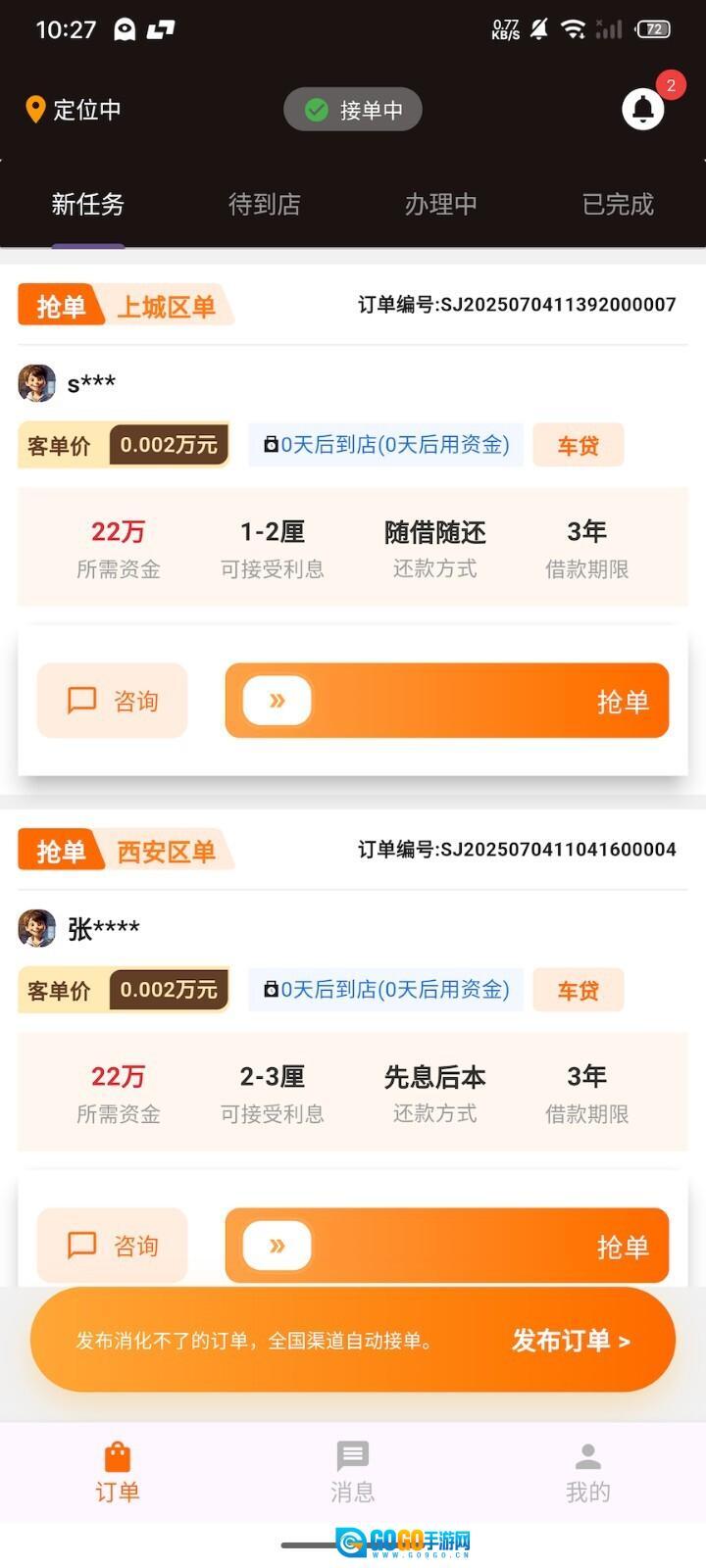
Task: Open the notifications bell
Action: [643, 109]
